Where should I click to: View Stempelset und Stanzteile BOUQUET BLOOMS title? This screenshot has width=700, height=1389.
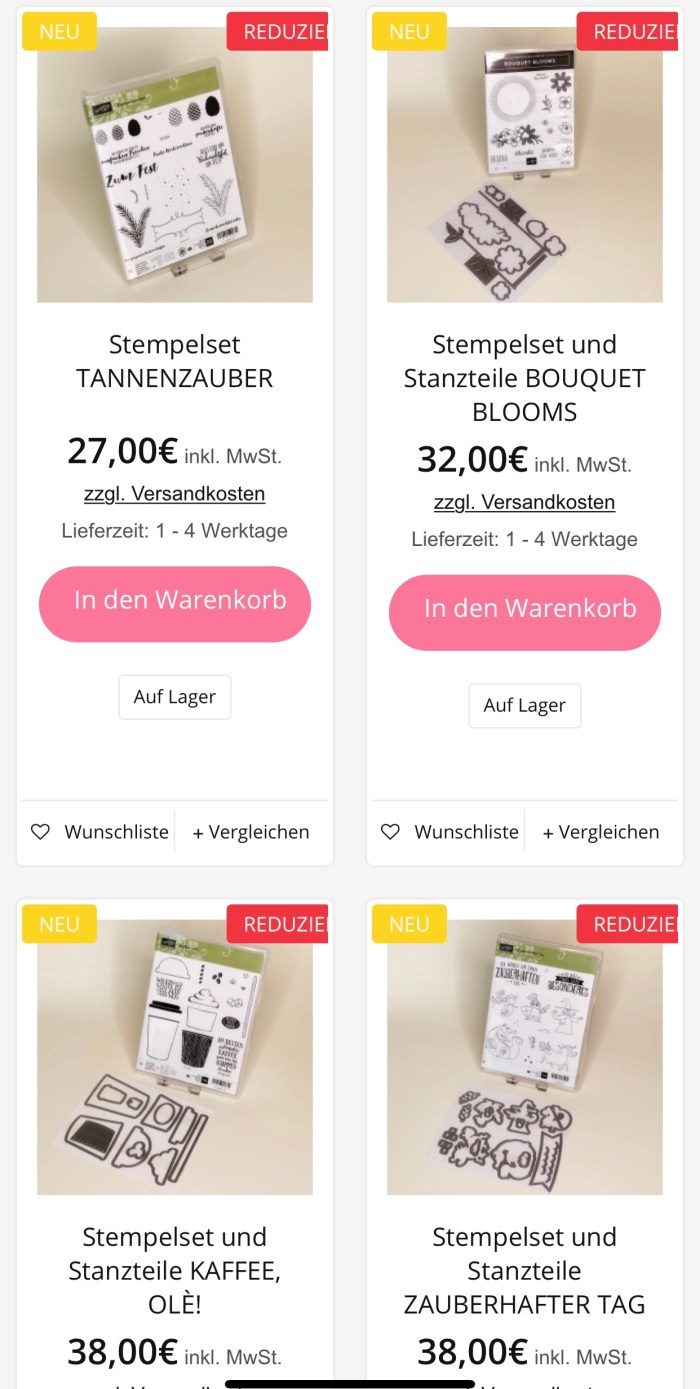point(525,378)
